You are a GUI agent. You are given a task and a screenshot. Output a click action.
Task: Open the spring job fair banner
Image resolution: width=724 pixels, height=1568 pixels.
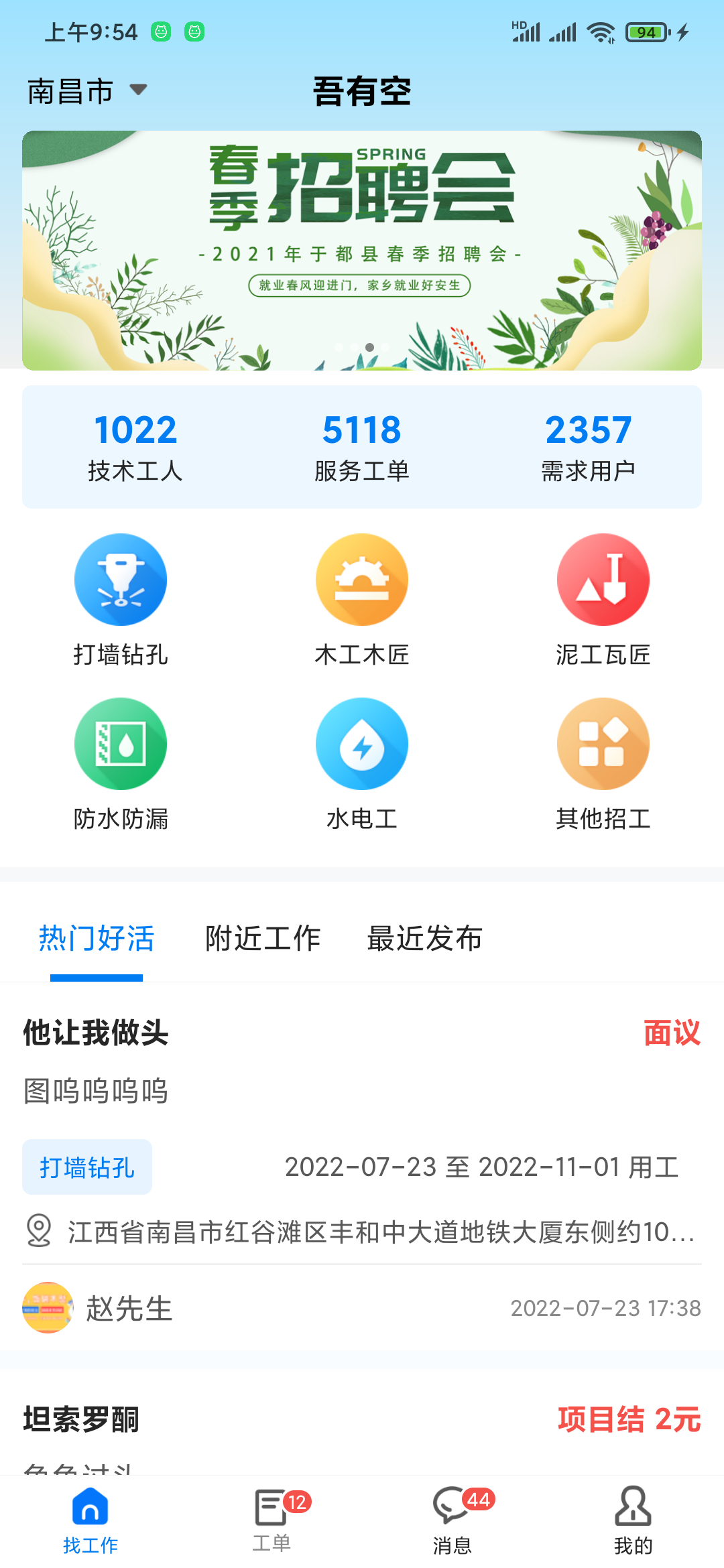click(362, 250)
